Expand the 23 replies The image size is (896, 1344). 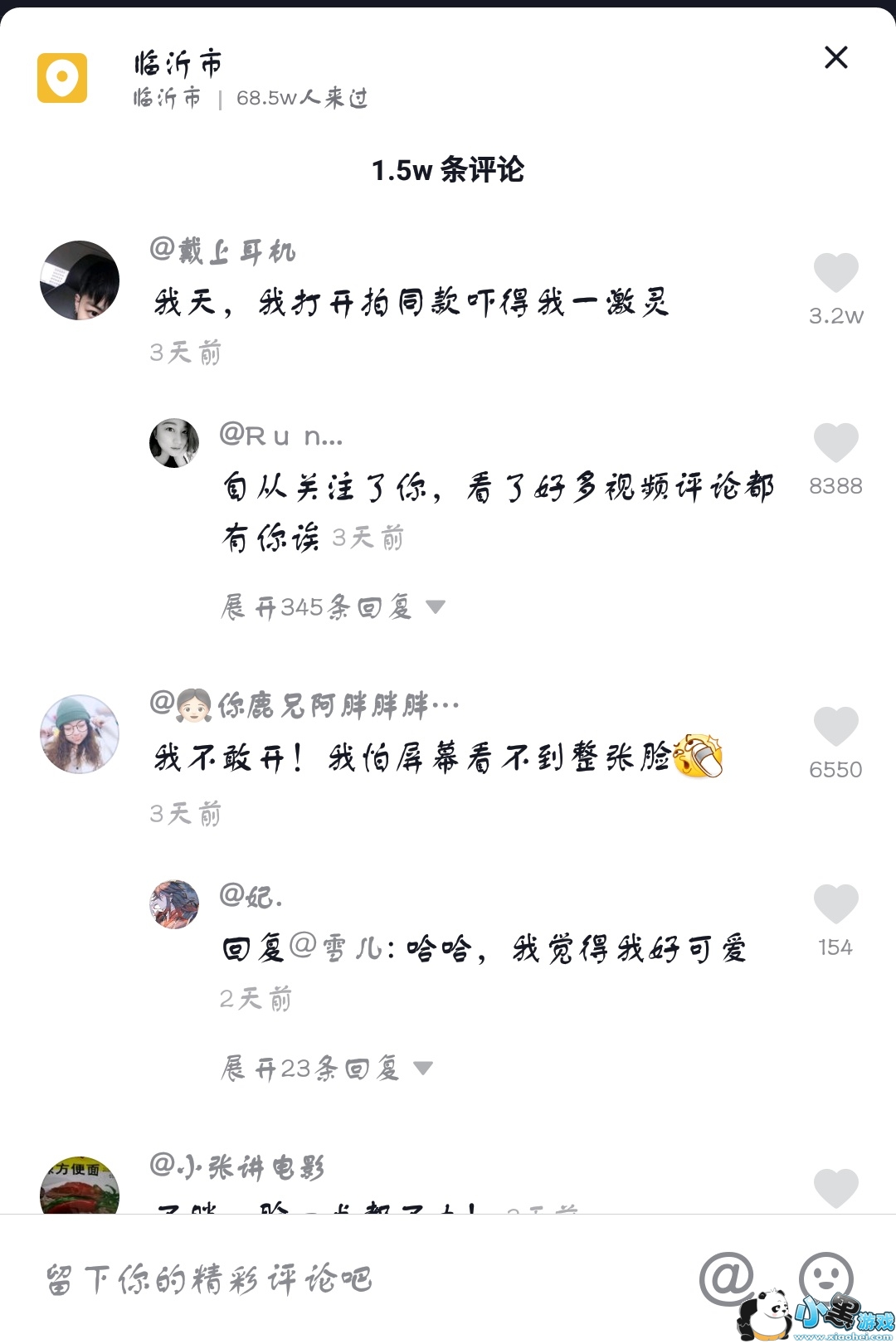pos(325,1069)
